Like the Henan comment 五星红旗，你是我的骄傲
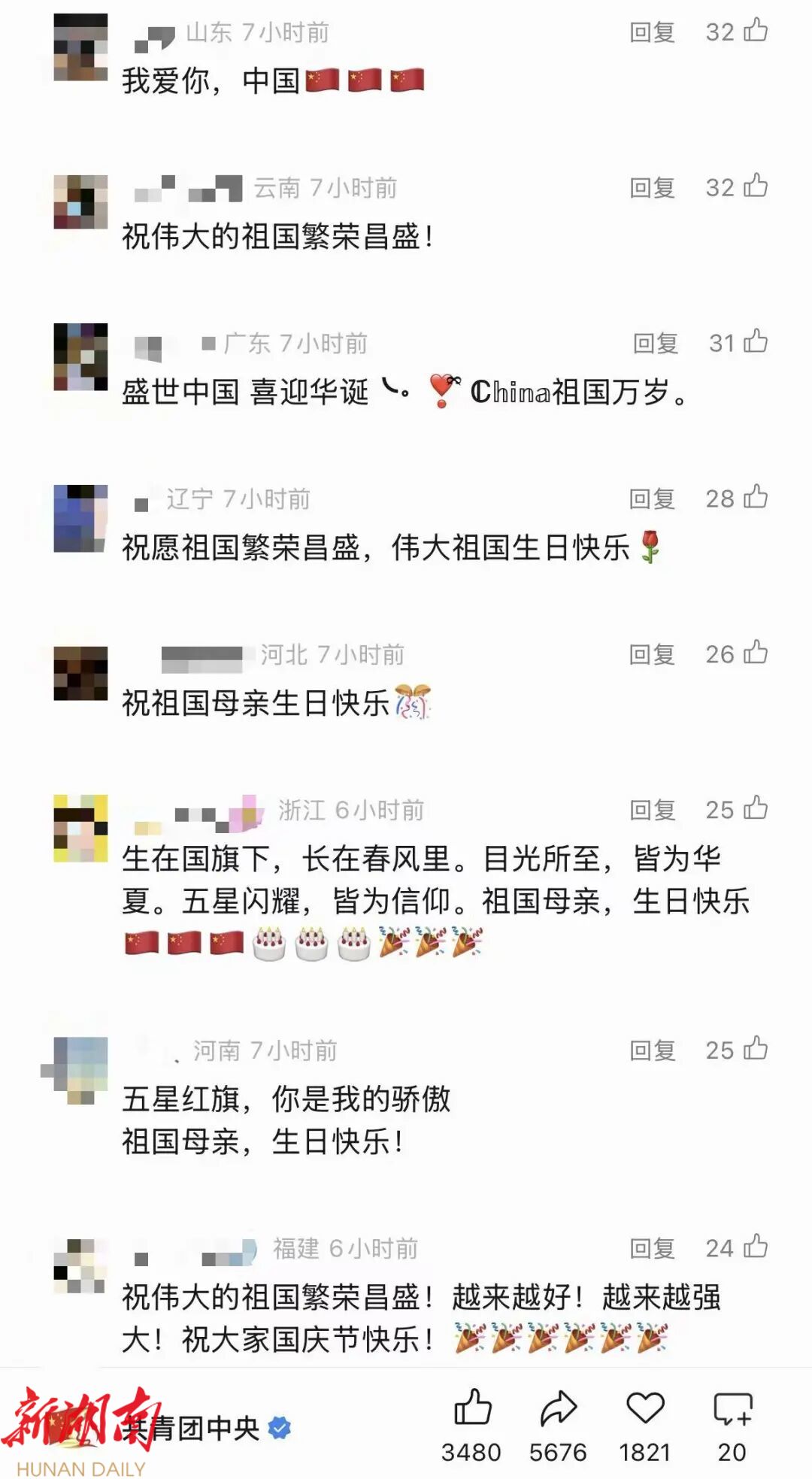 [x=756, y=1048]
